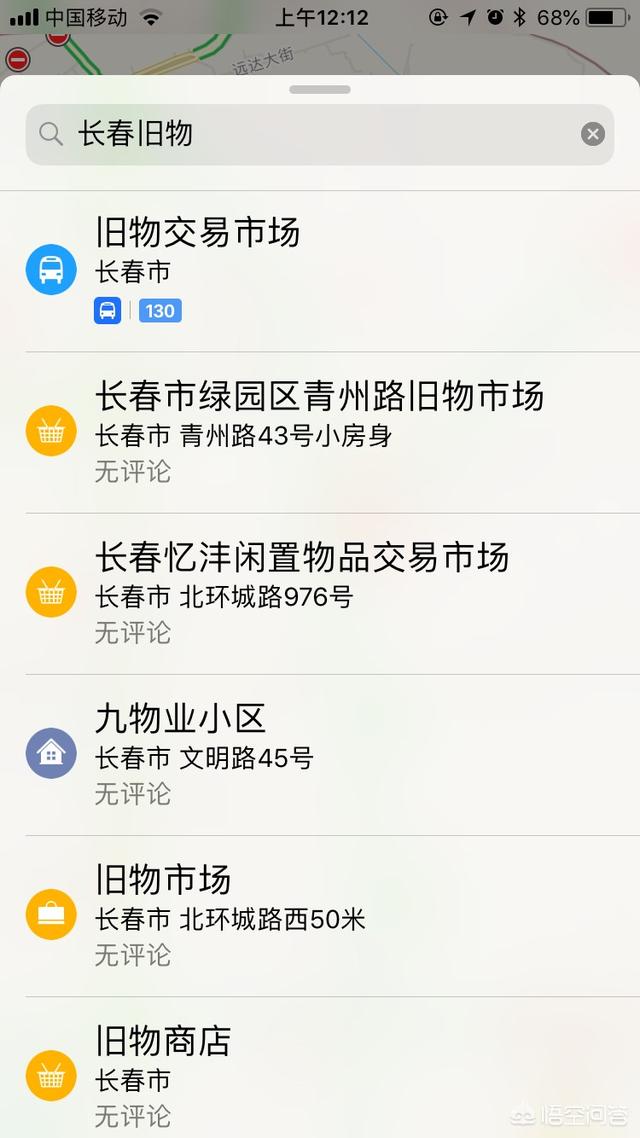
Task: Open the 旧物交易市场 bus stop result
Action: point(320,270)
